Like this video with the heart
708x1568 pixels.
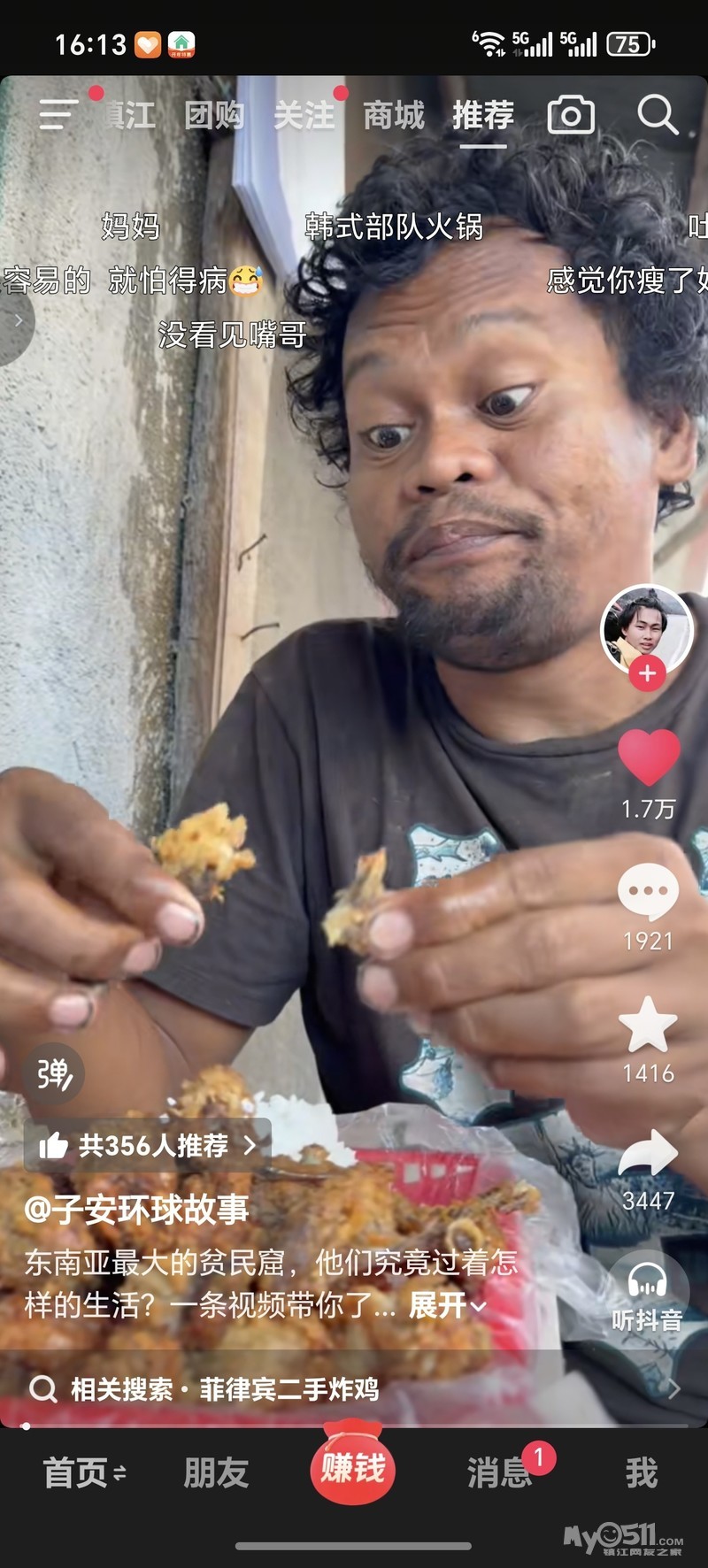(x=648, y=757)
